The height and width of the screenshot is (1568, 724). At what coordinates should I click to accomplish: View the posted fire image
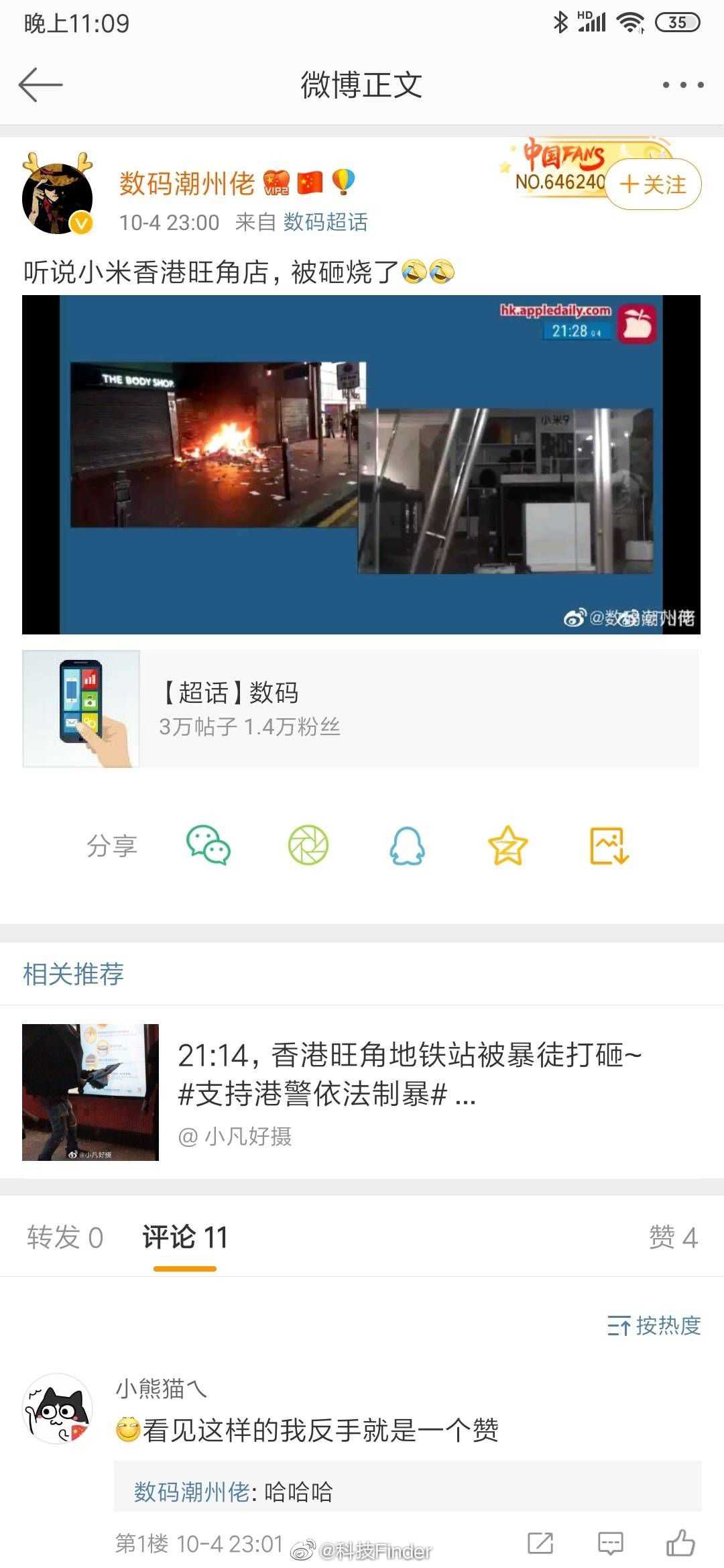[361, 465]
